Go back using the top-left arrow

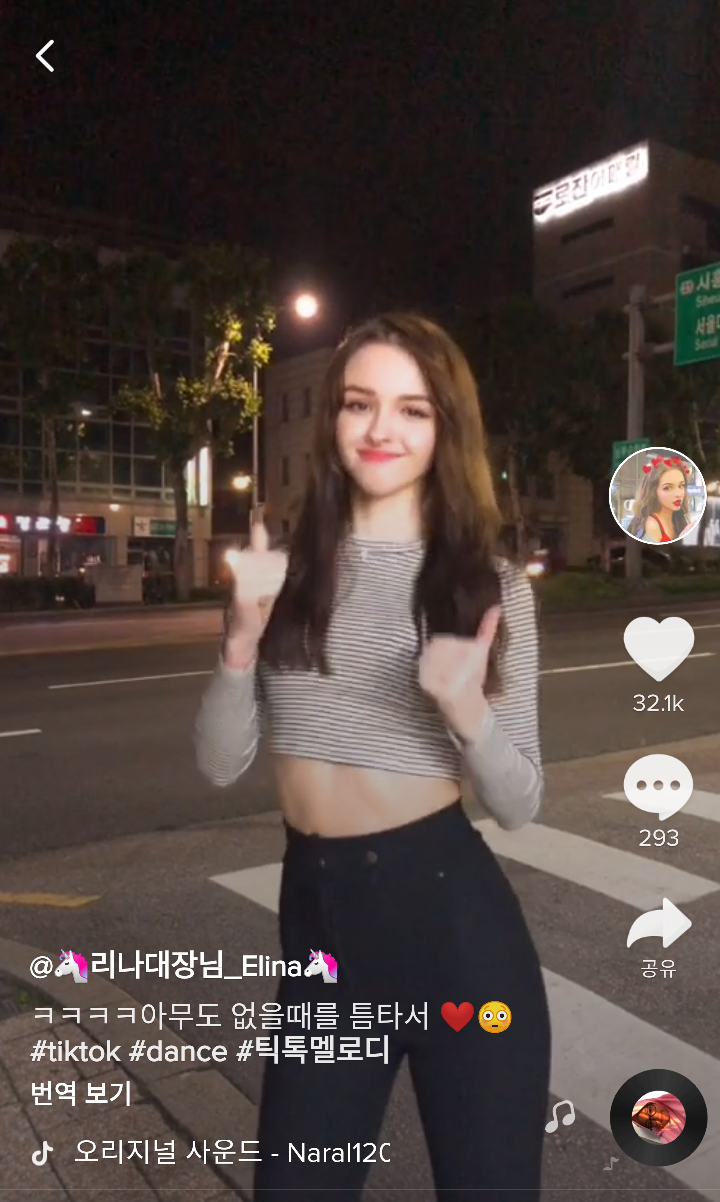tap(45, 56)
